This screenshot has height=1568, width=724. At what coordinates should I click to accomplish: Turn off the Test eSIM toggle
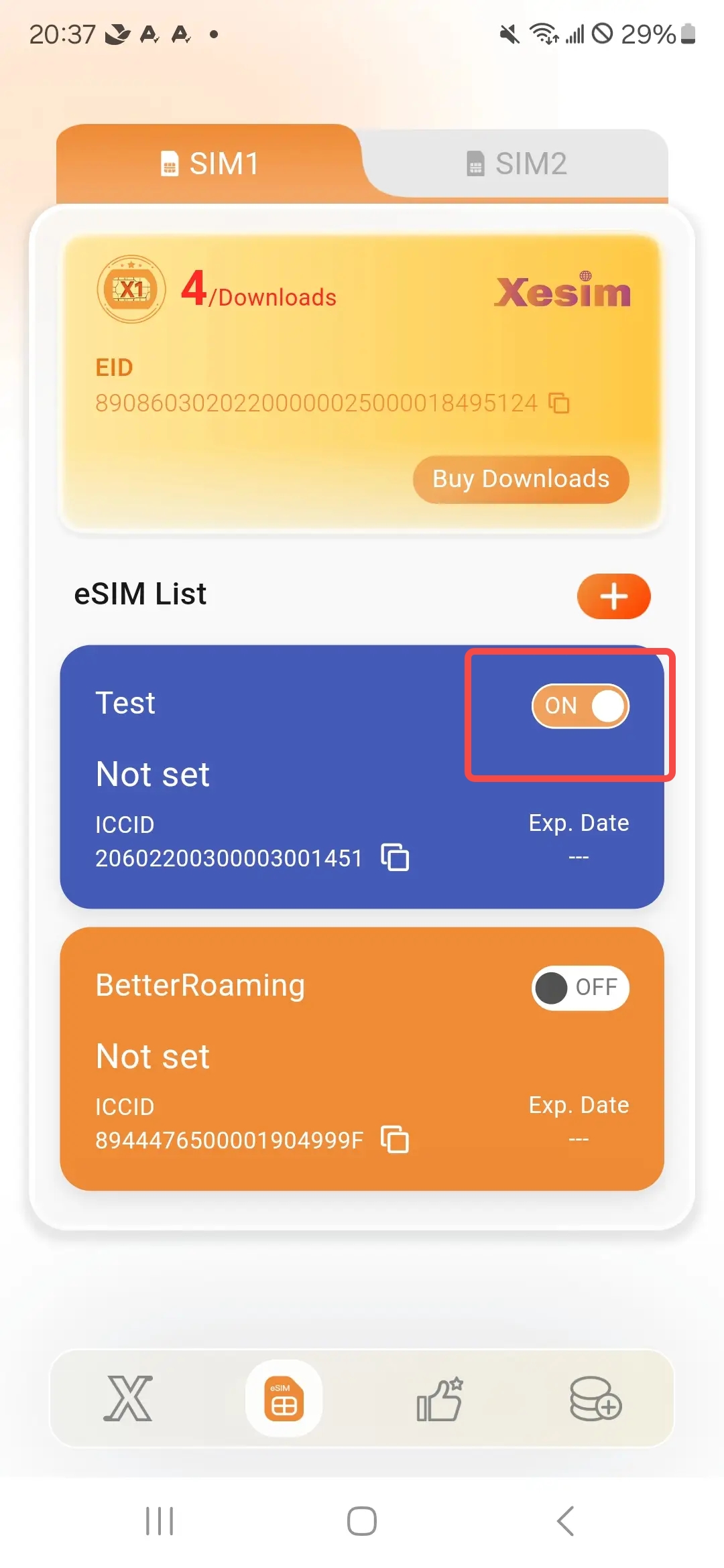point(580,706)
